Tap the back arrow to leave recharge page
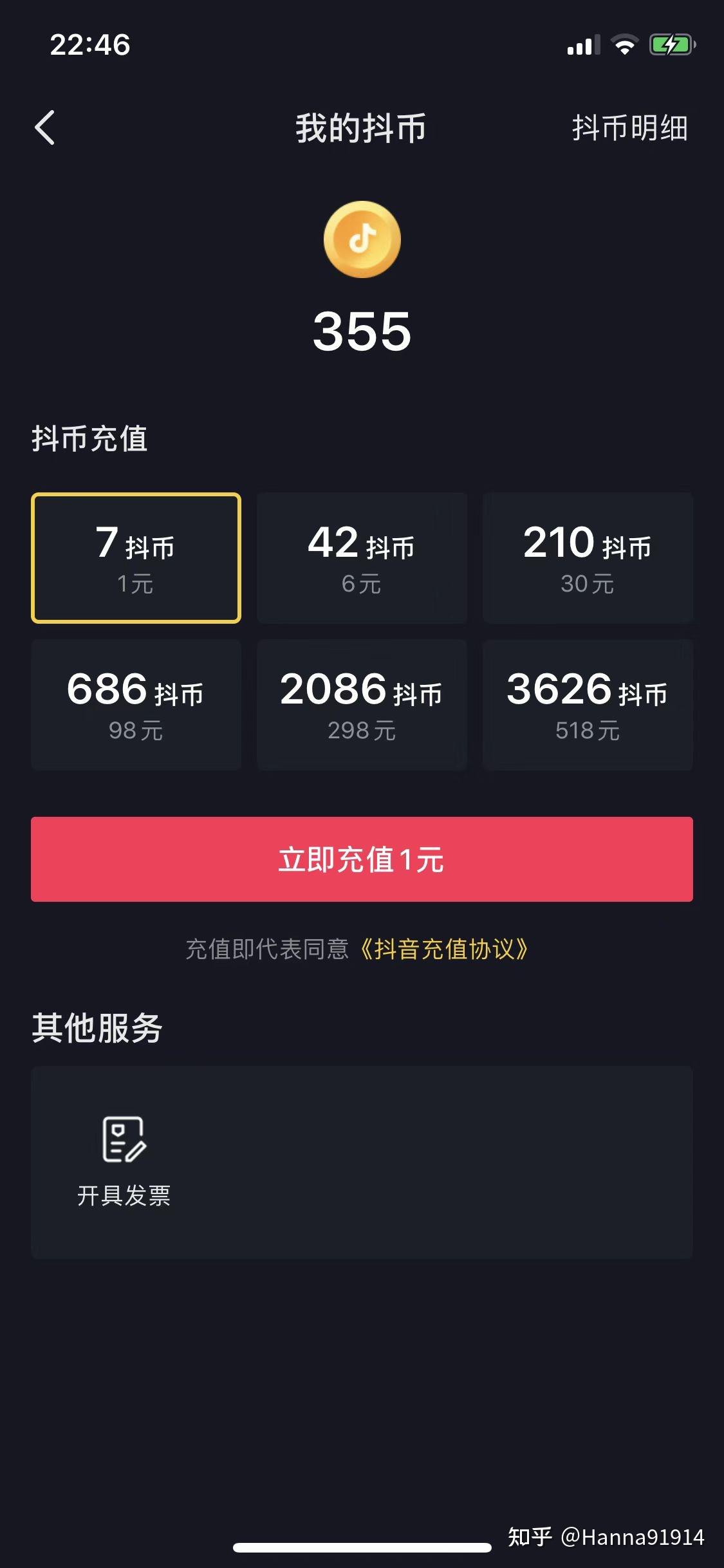Viewport: 724px width, 1568px height. [43, 128]
